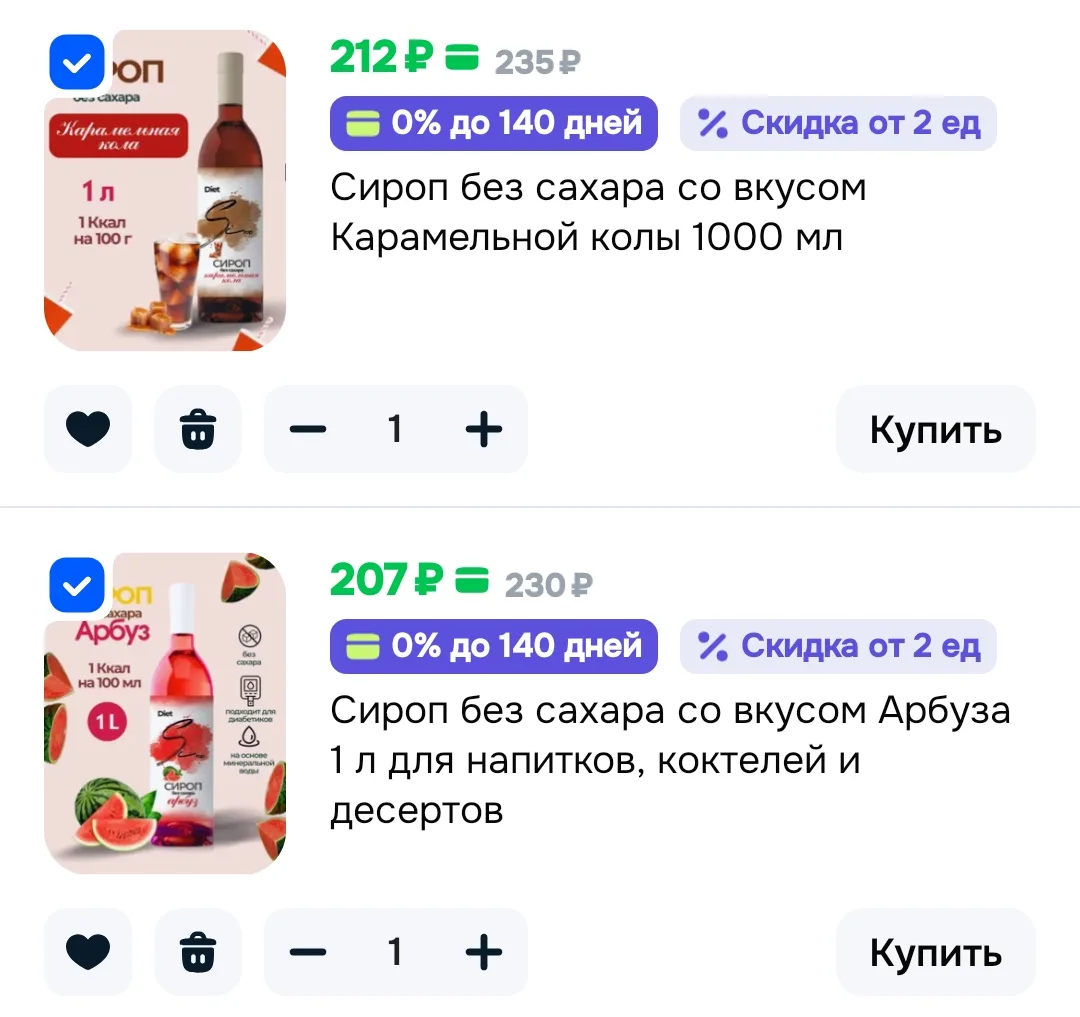
Task: Increase quantity of Карамельной колы syrup
Action: coord(484,429)
